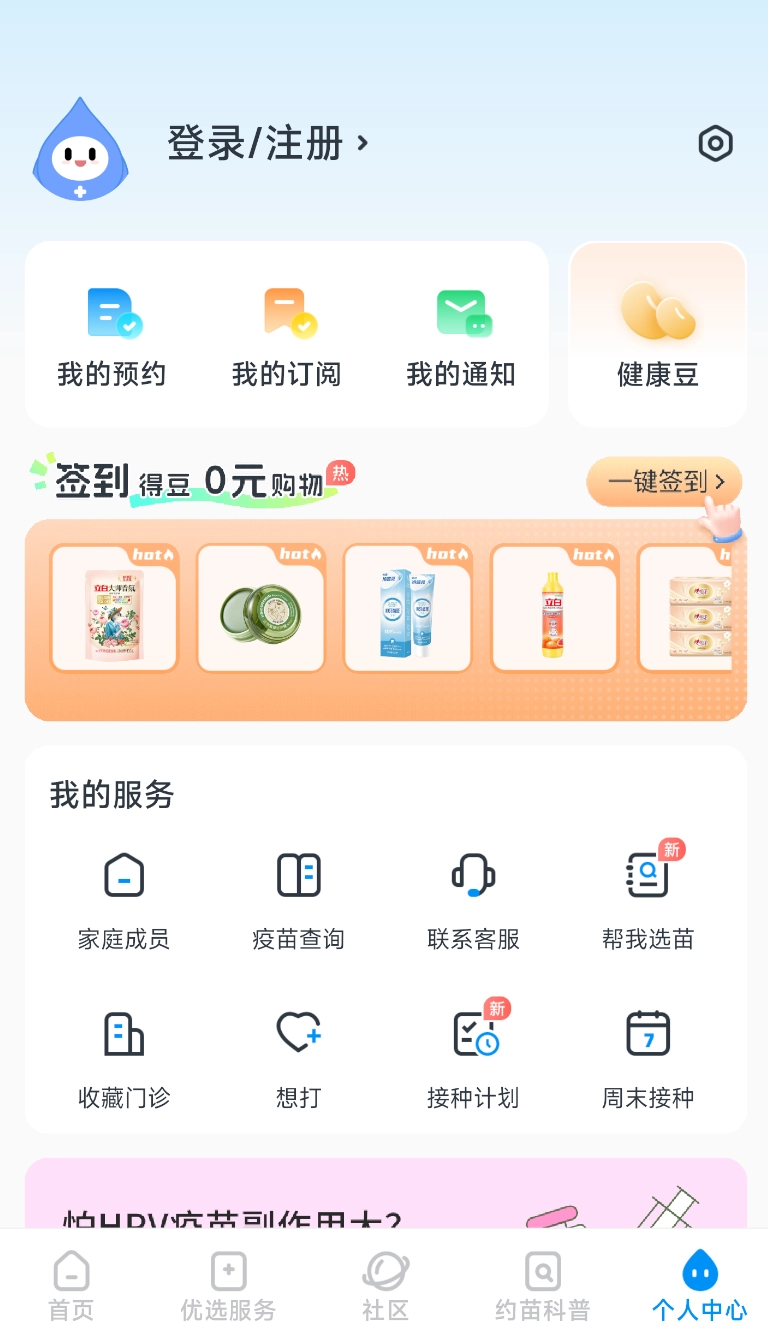Open 我的订阅 (My Subscriptions)
Screen dimensions: 768x1326
coord(285,335)
